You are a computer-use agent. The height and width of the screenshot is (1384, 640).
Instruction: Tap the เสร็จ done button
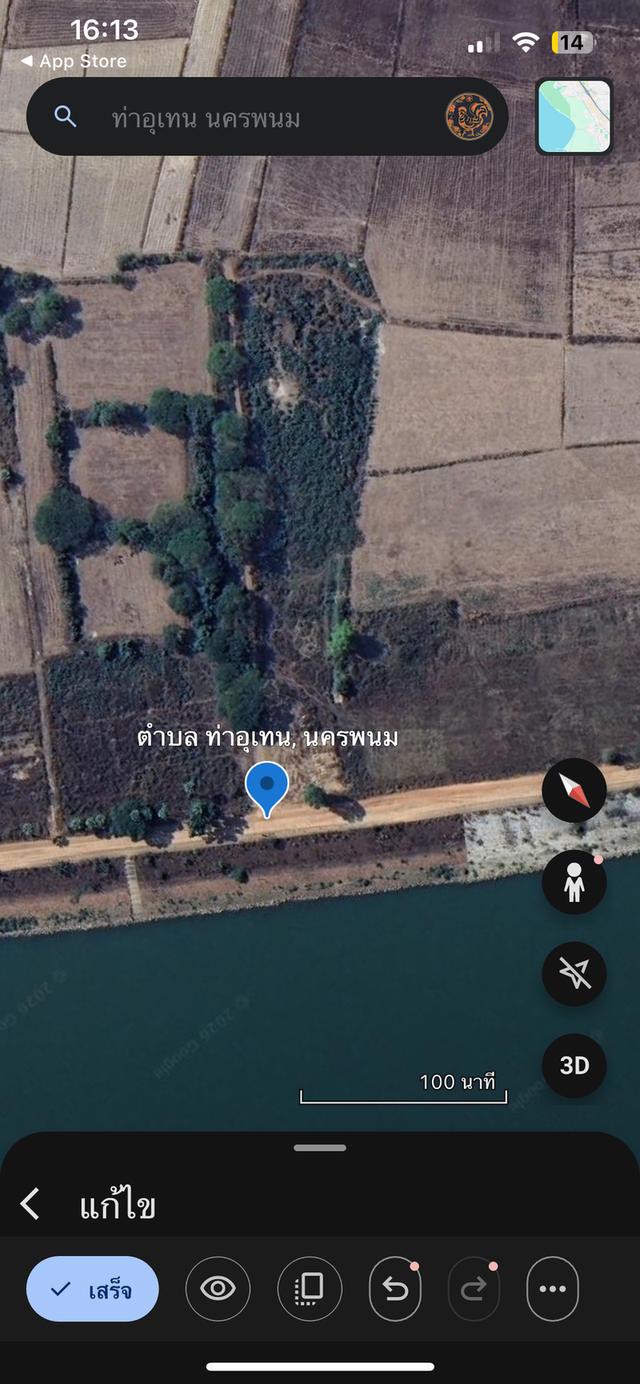click(x=92, y=1289)
